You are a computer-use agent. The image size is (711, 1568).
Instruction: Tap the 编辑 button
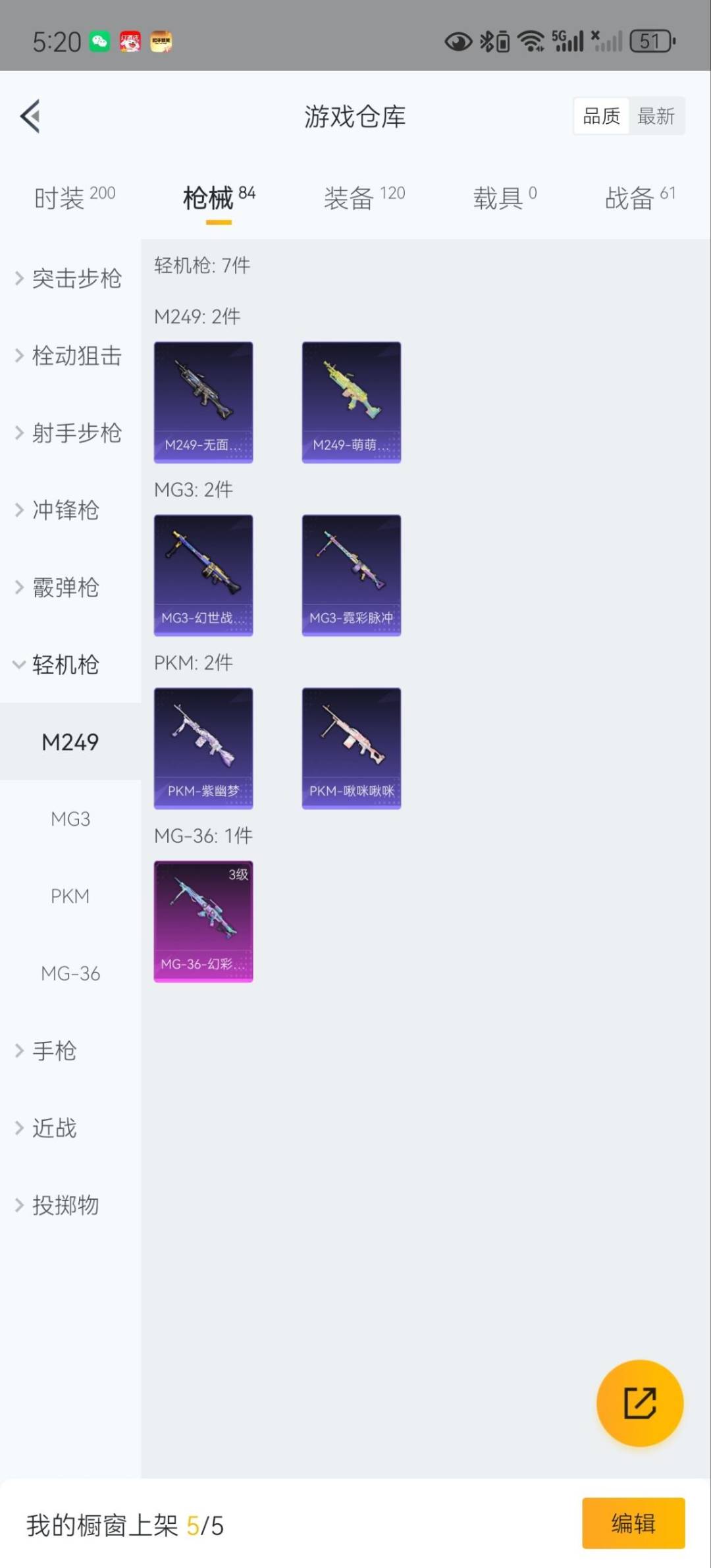633,1523
